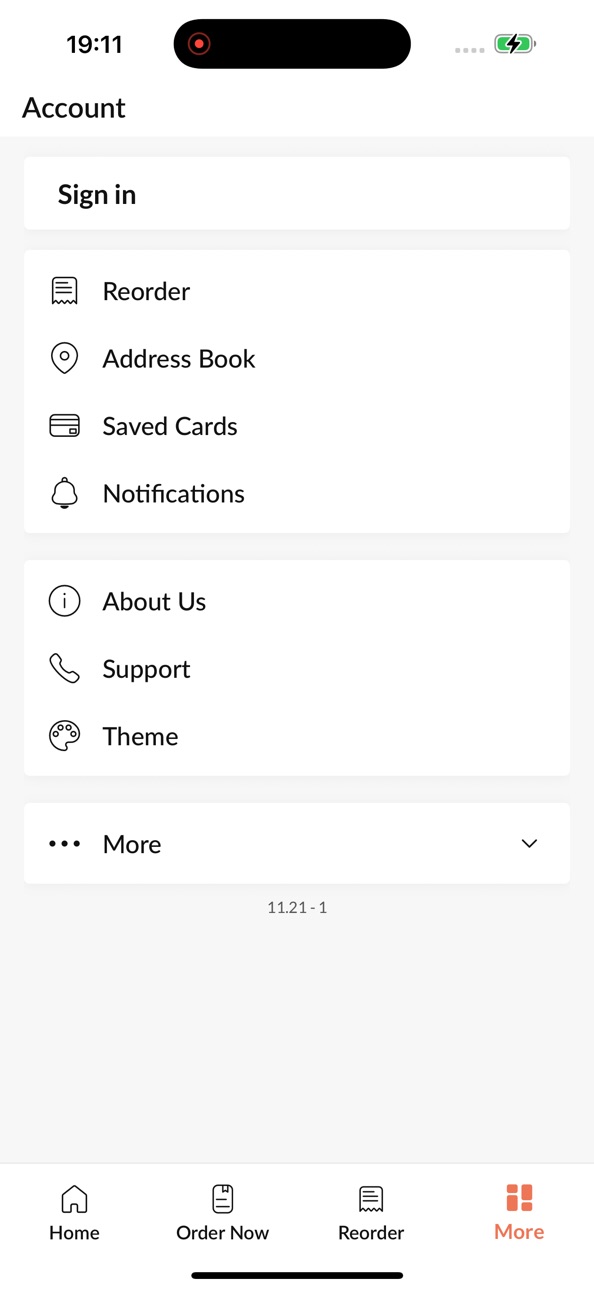Open Theme options
The image size is (594, 1290).
[297, 737]
